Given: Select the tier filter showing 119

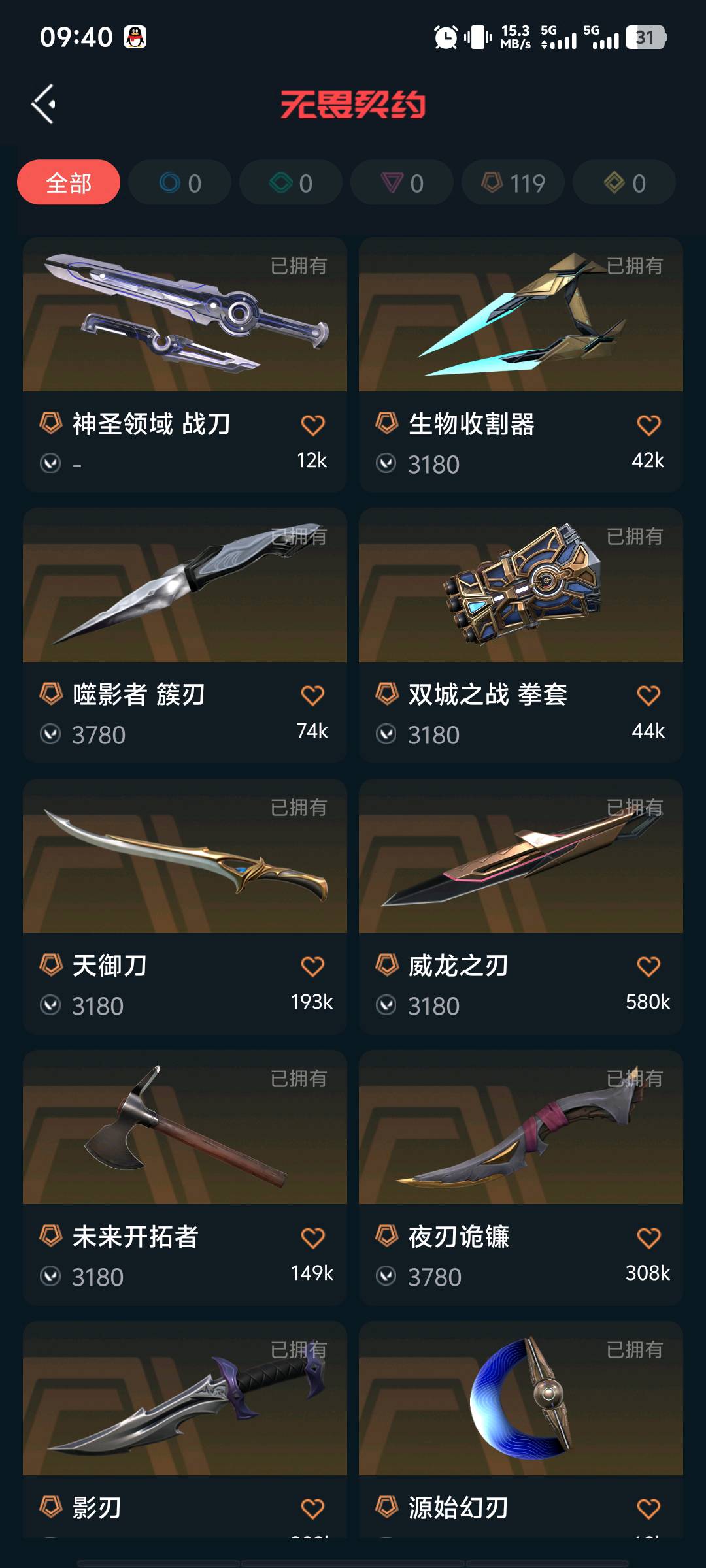Looking at the screenshot, I should (x=513, y=183).
